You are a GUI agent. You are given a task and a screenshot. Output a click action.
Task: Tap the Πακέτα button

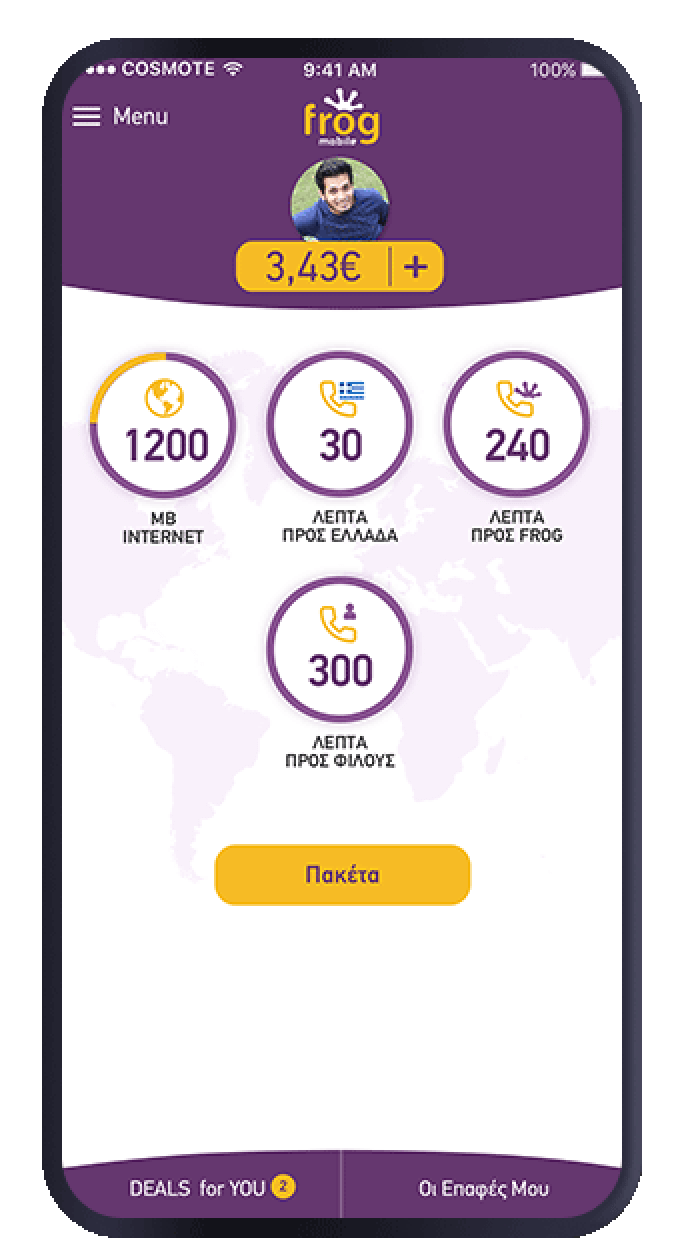[x=342, y=875]
